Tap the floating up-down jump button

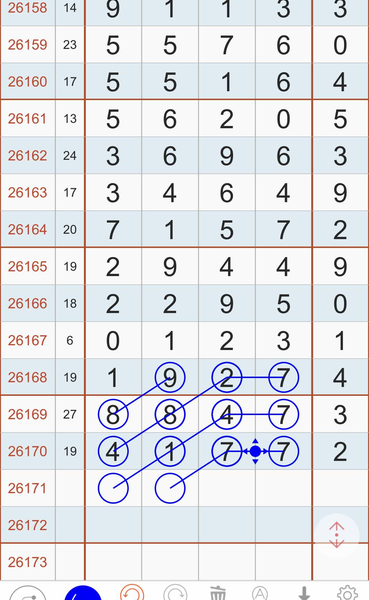click(336, 535)
